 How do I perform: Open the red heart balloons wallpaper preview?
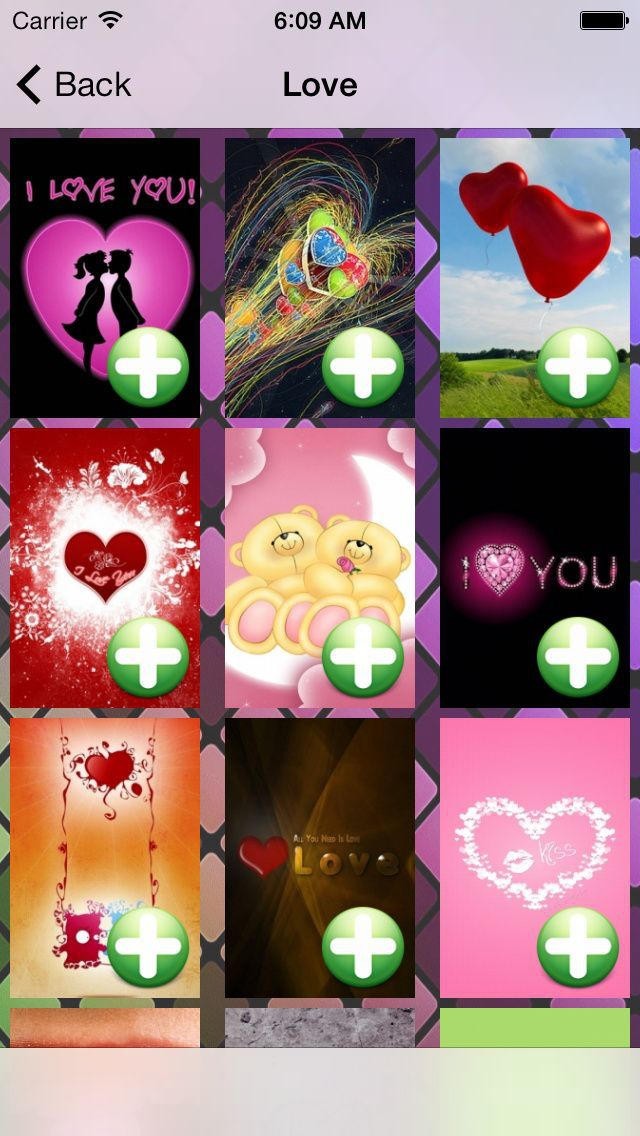[x=535, y=239]
